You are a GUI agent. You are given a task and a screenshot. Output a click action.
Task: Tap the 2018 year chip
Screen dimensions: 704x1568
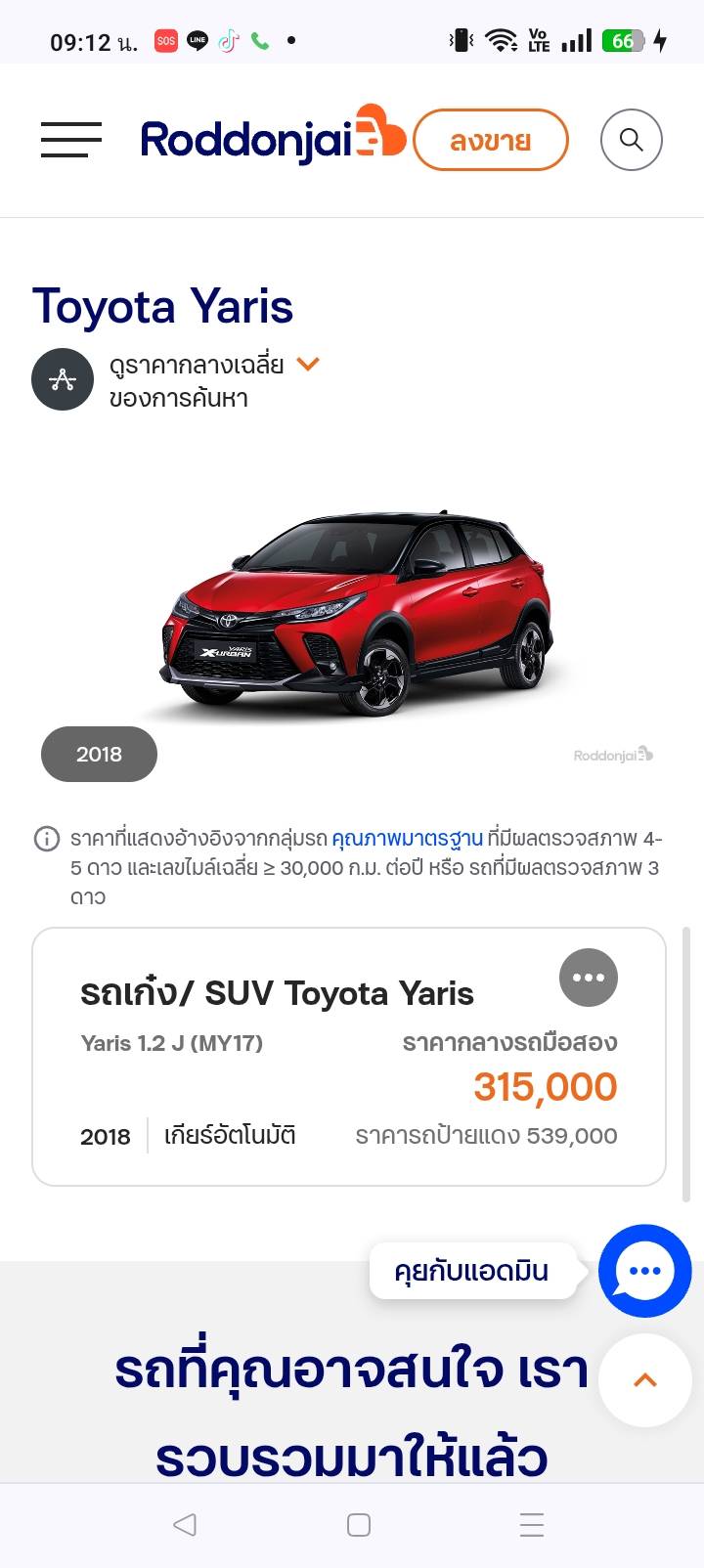click(99, 754)
